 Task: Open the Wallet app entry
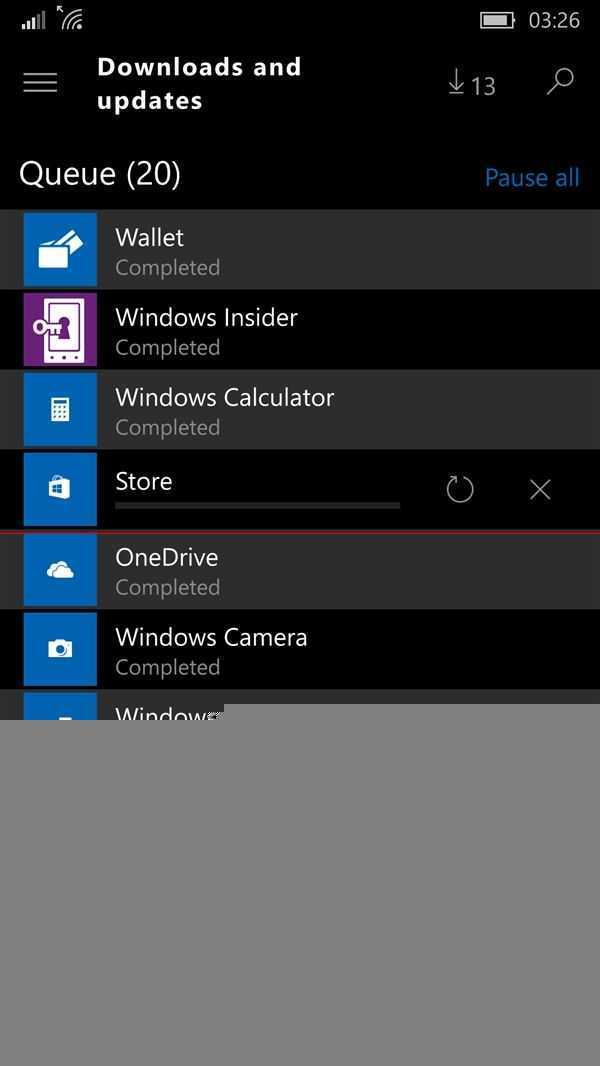point(300,250)
